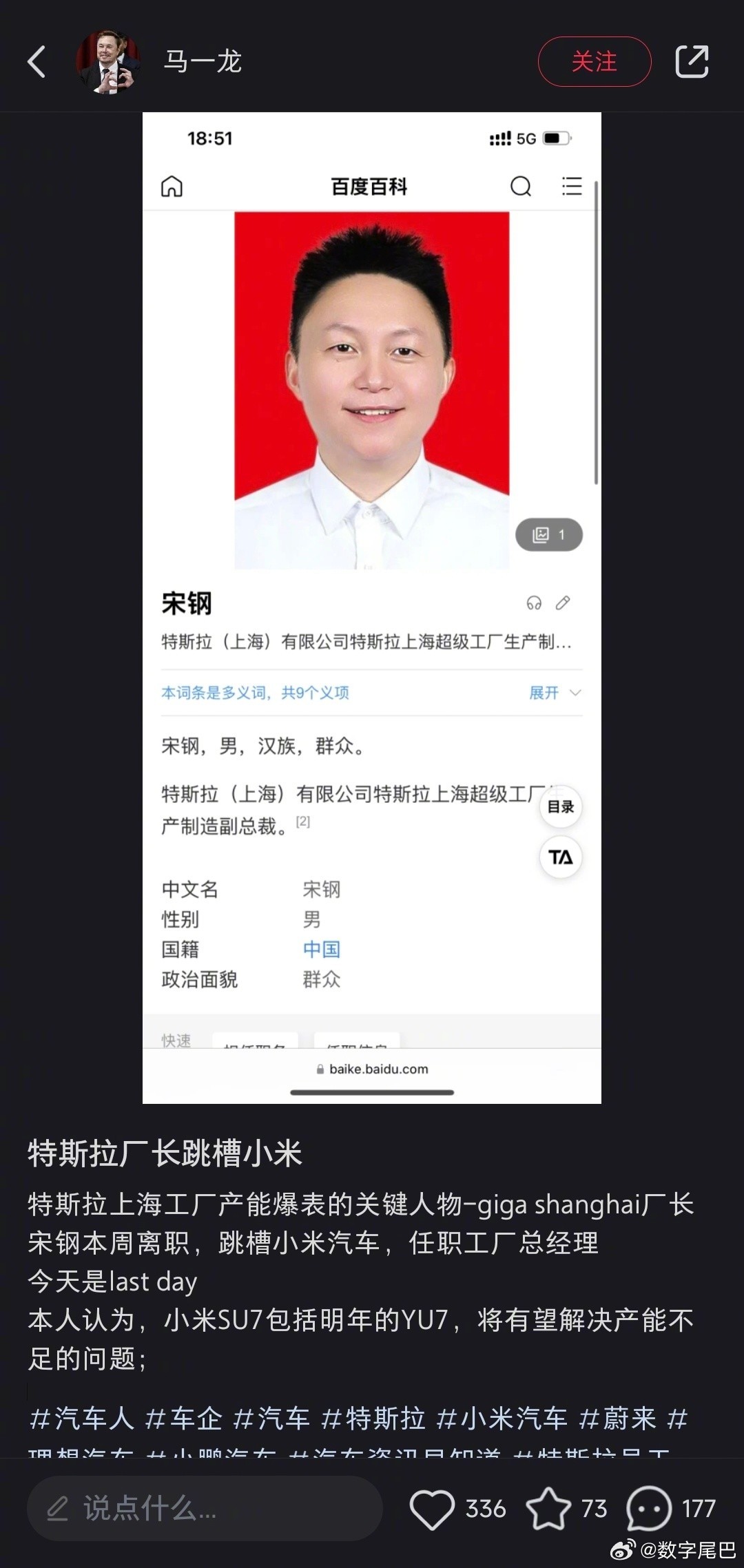Open the comments section
Screen dimensions: 744x1568
point(649,1508)
